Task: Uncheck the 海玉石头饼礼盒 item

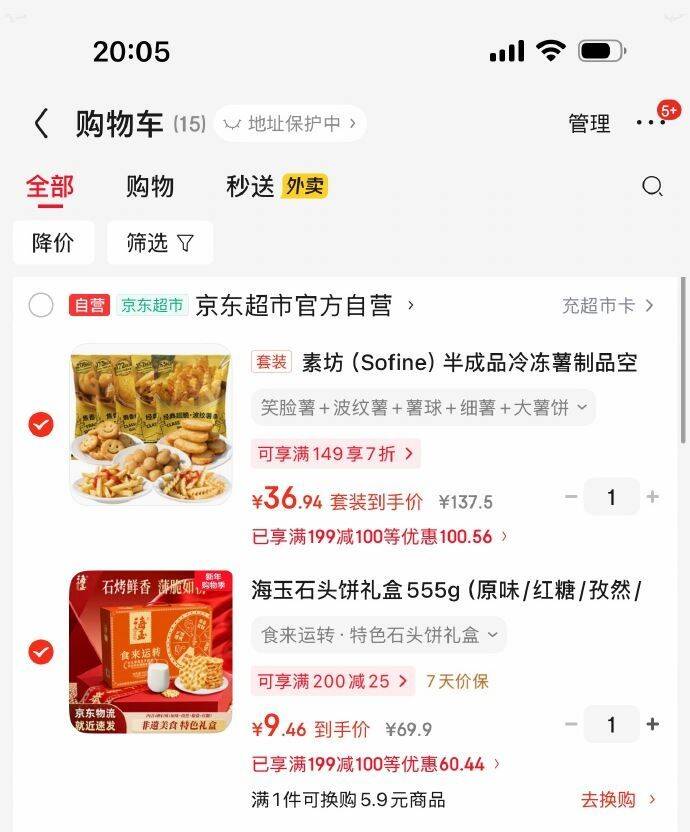Action: tap(41, 652)
